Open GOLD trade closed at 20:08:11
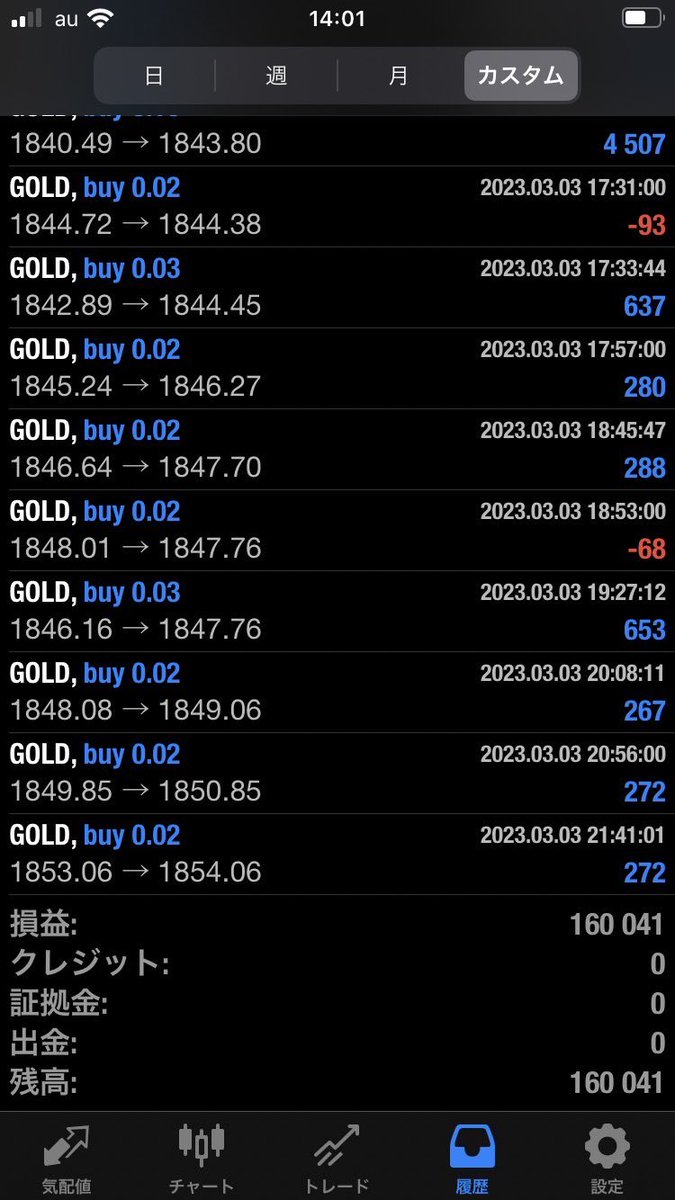675x1200 pixels. (337, 692)
